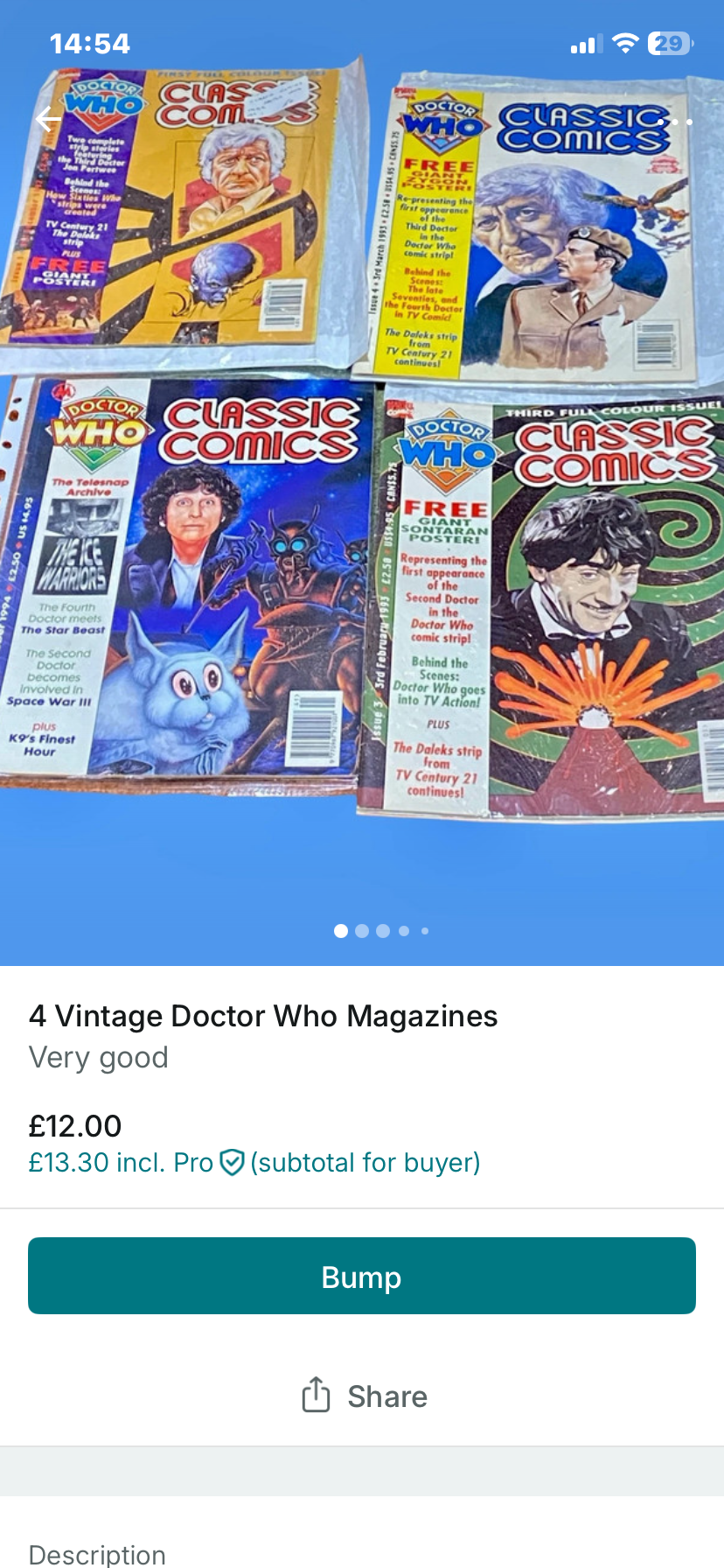
Task: Tap the Bump button
Action: point(362,1276)
